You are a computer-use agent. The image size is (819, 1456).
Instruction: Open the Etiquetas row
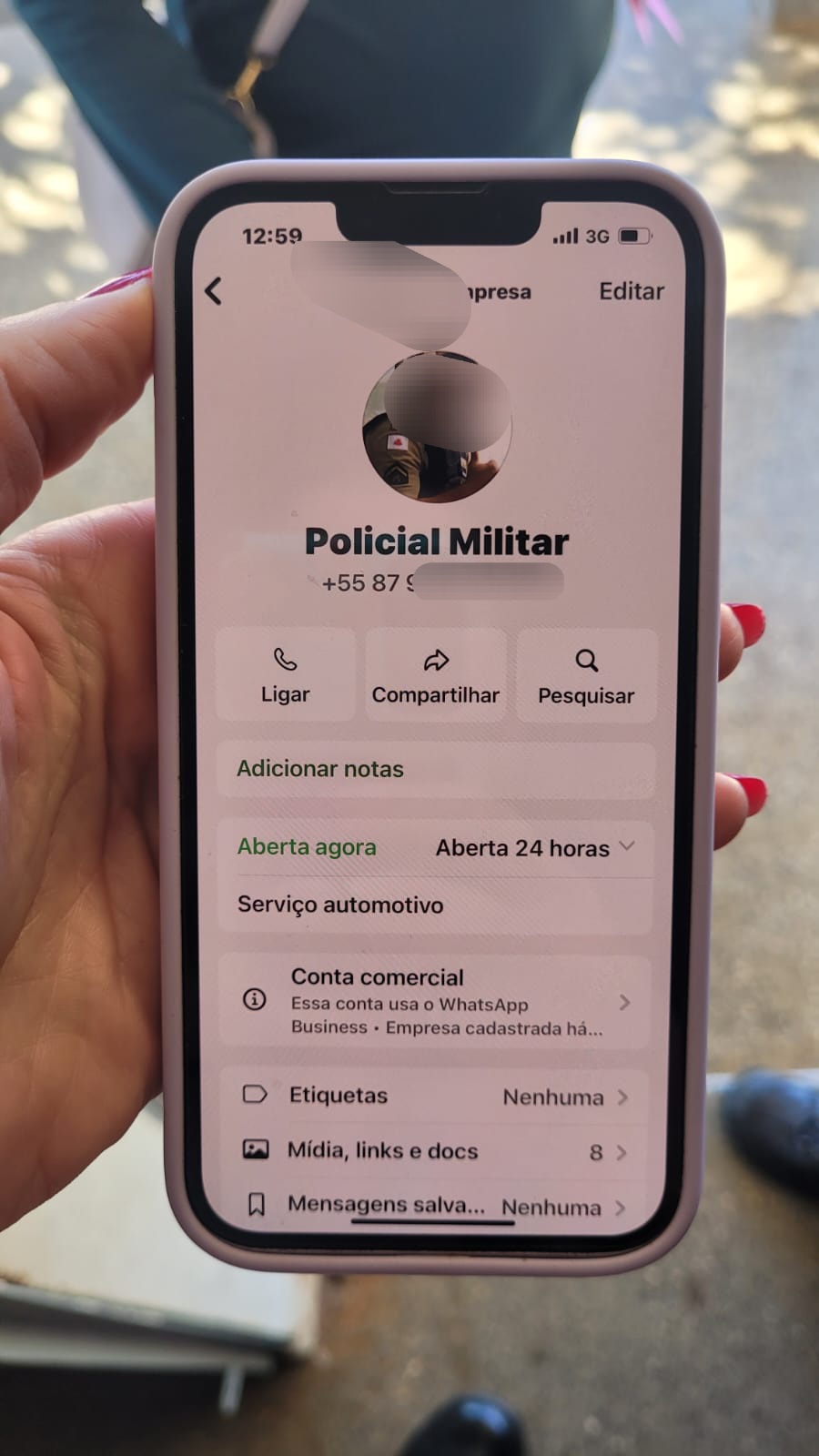point(435,1096)
